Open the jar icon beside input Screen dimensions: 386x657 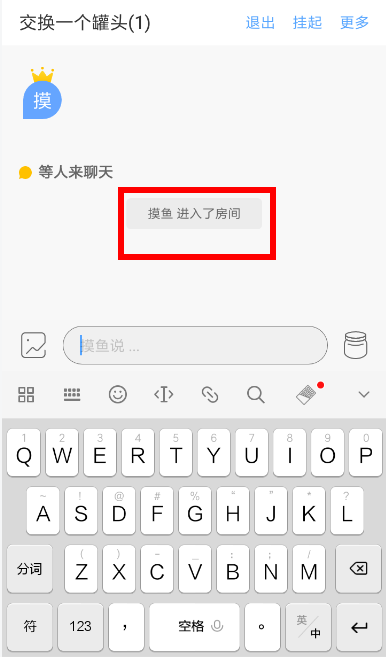click(355, 345)
